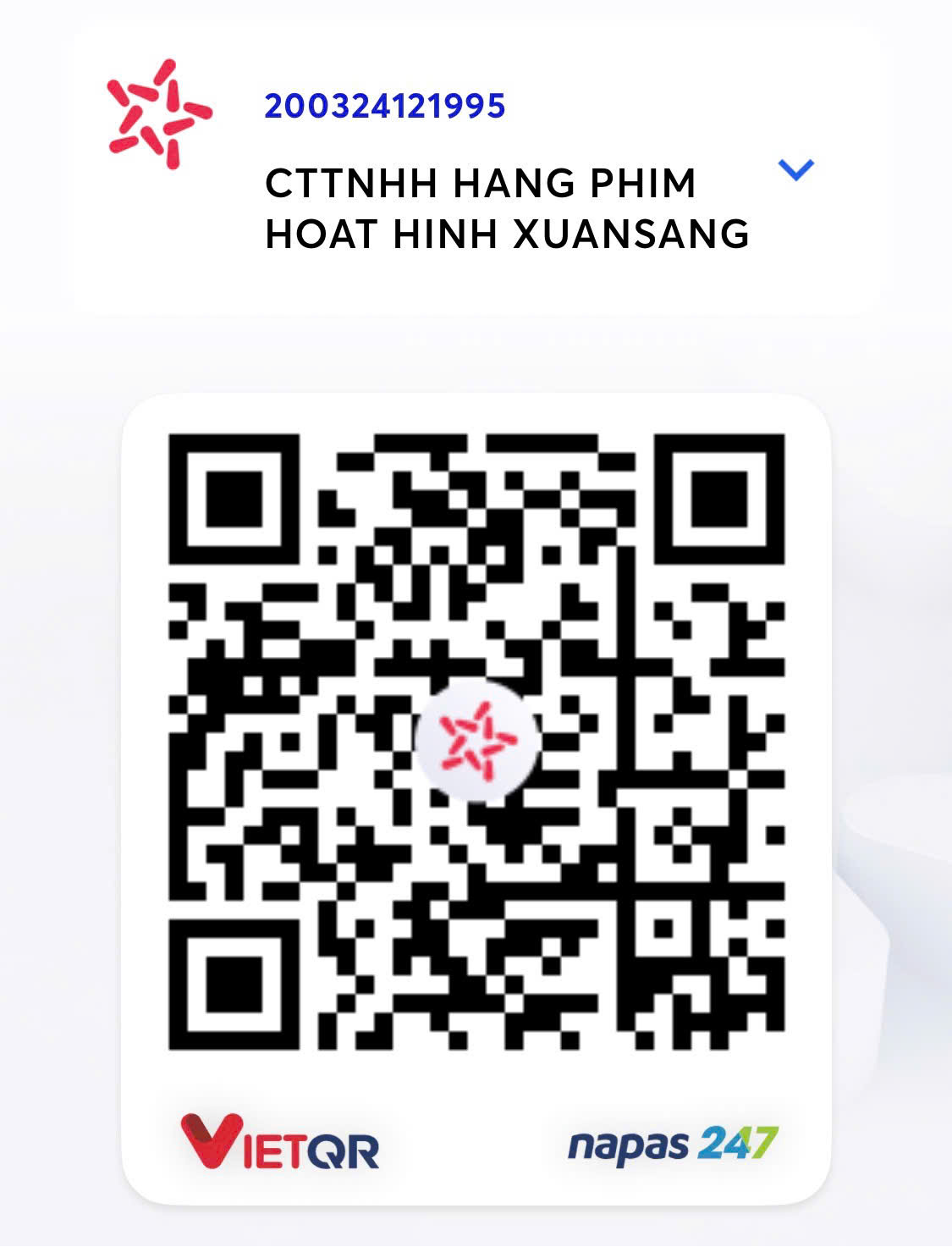This screenshot has height=1247, width=952.
Task: Expand the account selector chevron
Action: [795, 170]
